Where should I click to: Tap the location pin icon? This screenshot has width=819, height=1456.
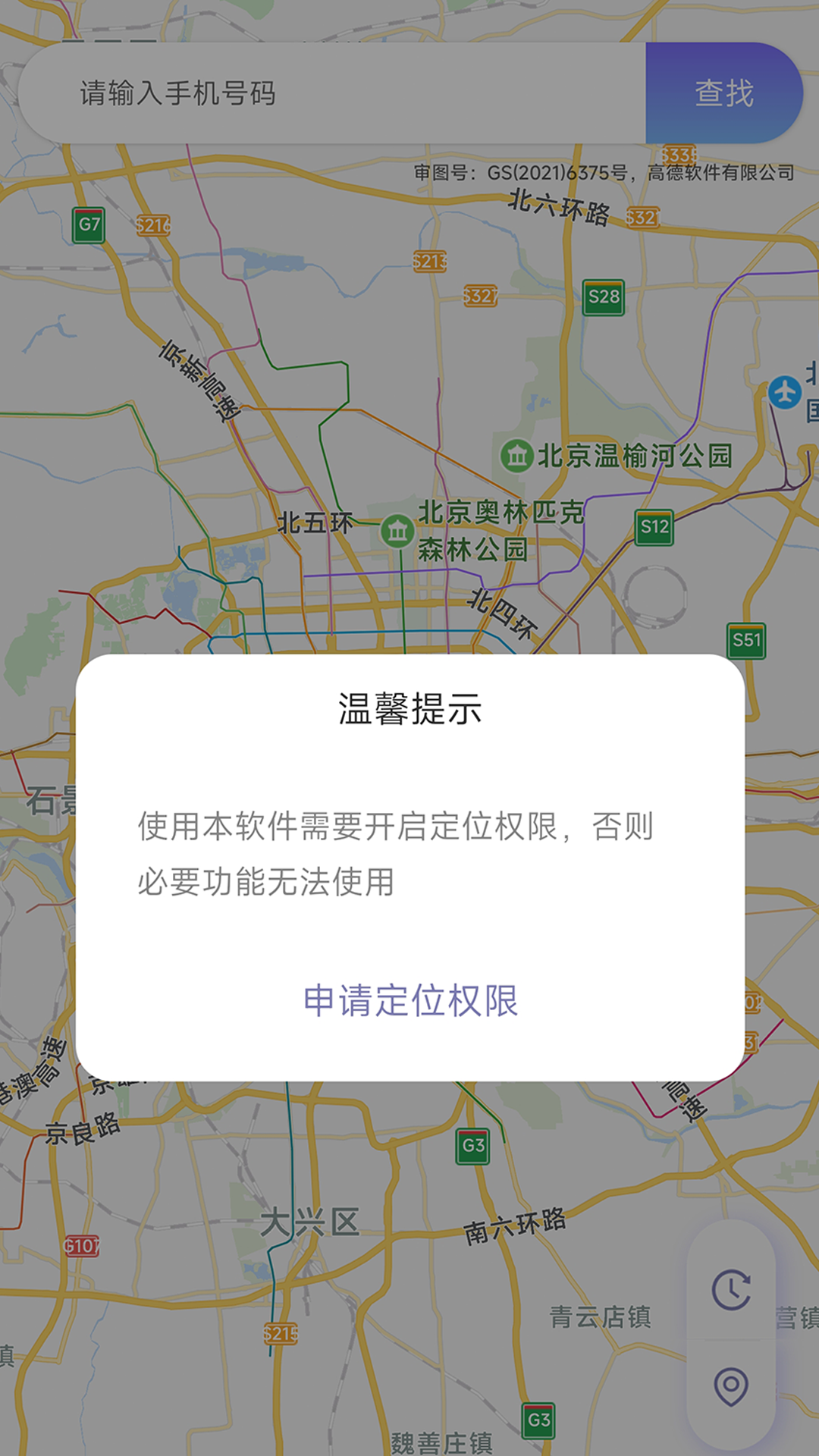click(x=731, y=1386)
